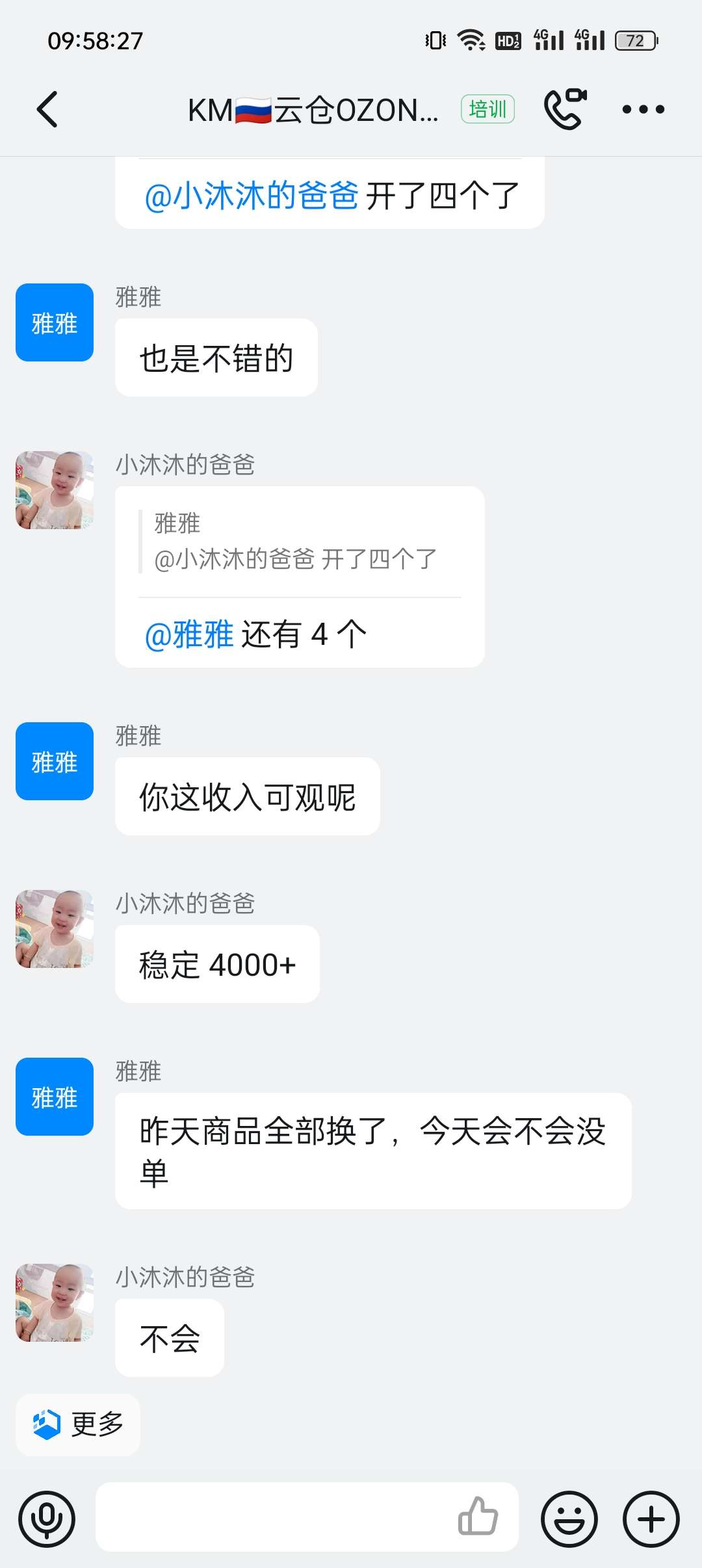Viewport: 702px width, 1568px height.
Task: Switch to voice message input
Action: coord(47,1519)
